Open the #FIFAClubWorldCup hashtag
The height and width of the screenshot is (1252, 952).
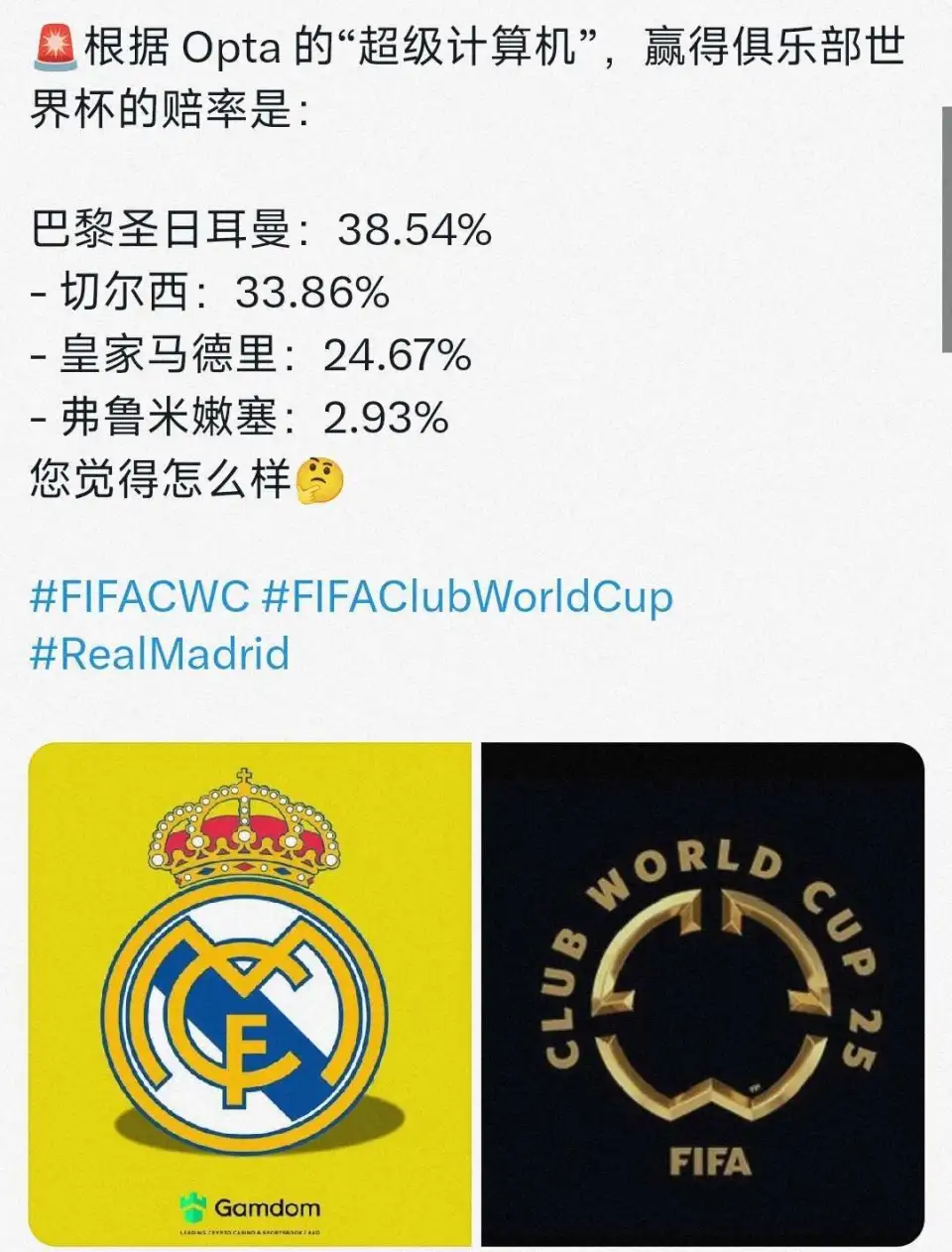point(467,598)
